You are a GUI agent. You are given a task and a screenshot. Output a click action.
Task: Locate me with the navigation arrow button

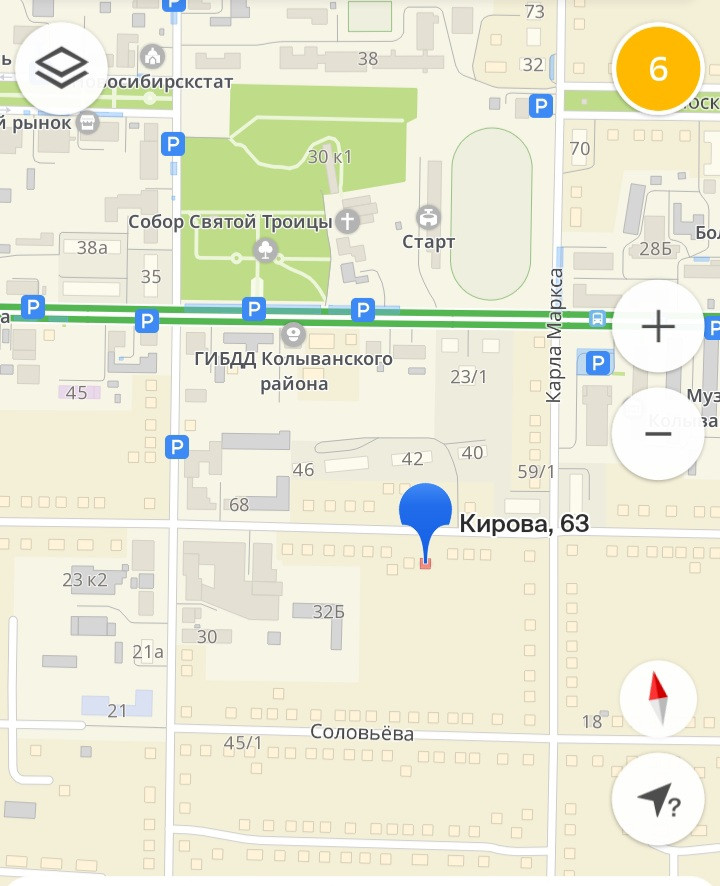pos(658,800)
